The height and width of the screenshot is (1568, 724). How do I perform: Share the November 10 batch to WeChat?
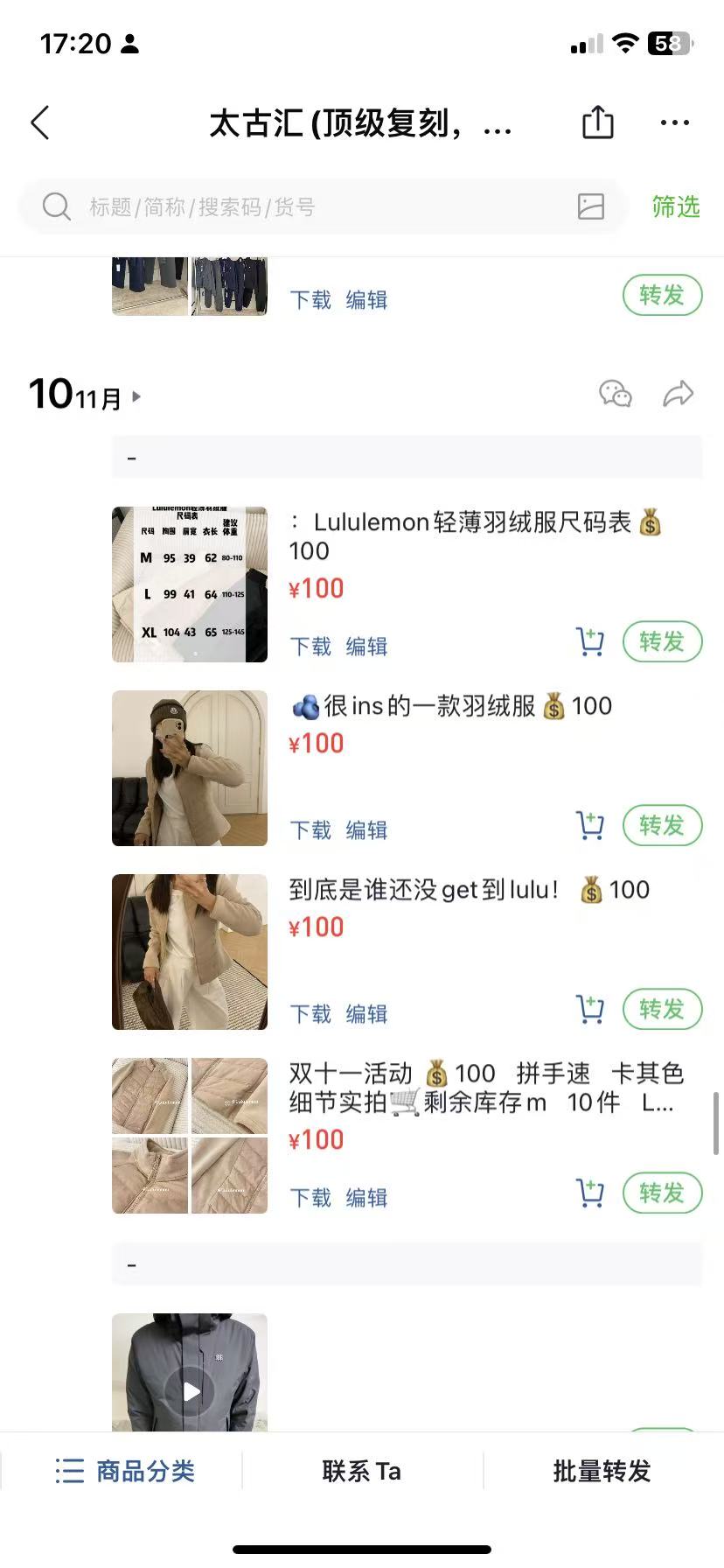(x=616, y=394)
